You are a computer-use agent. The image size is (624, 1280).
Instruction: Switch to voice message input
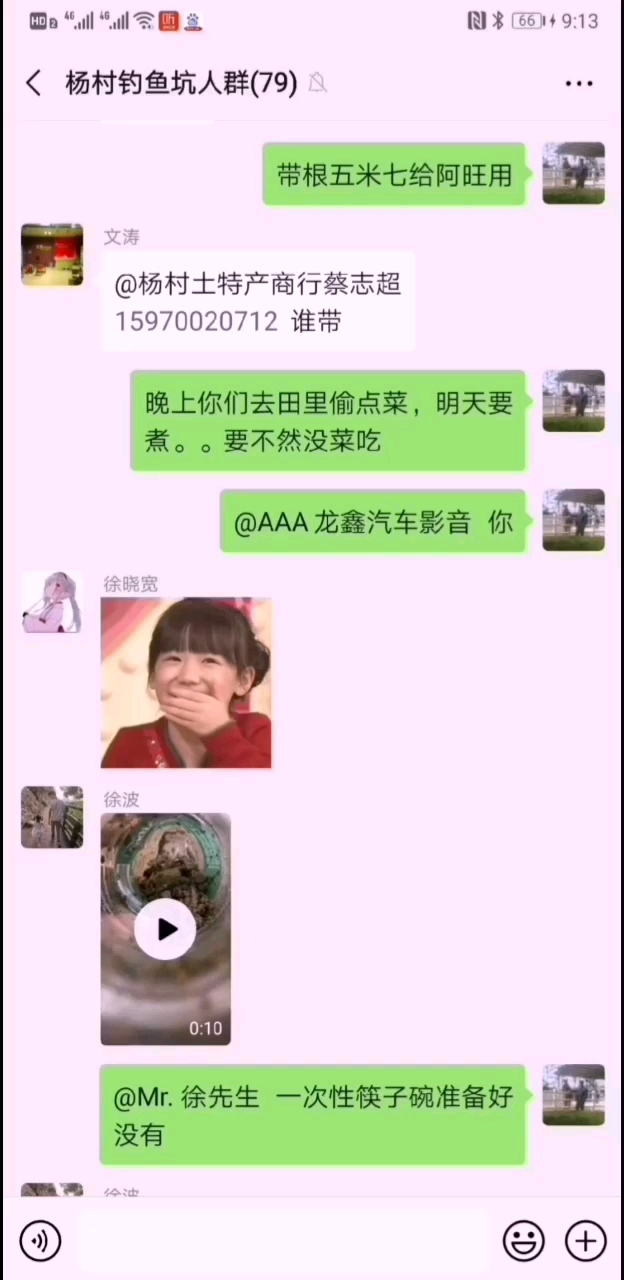(40, 1241)
